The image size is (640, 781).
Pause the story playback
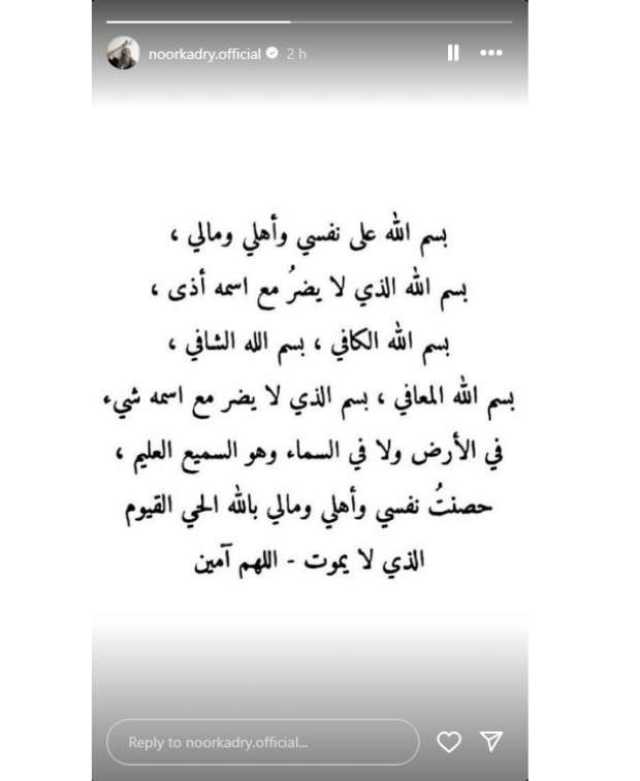click(452, 53)
